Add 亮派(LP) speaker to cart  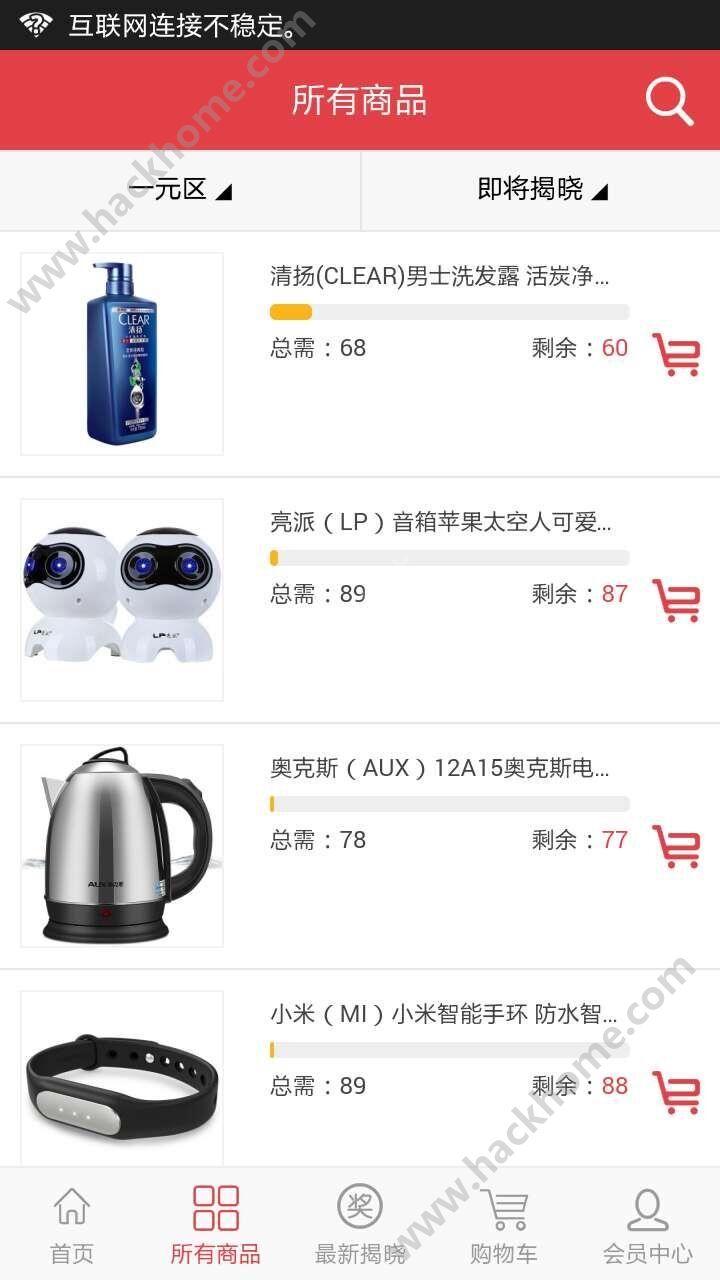coord(676,600)
